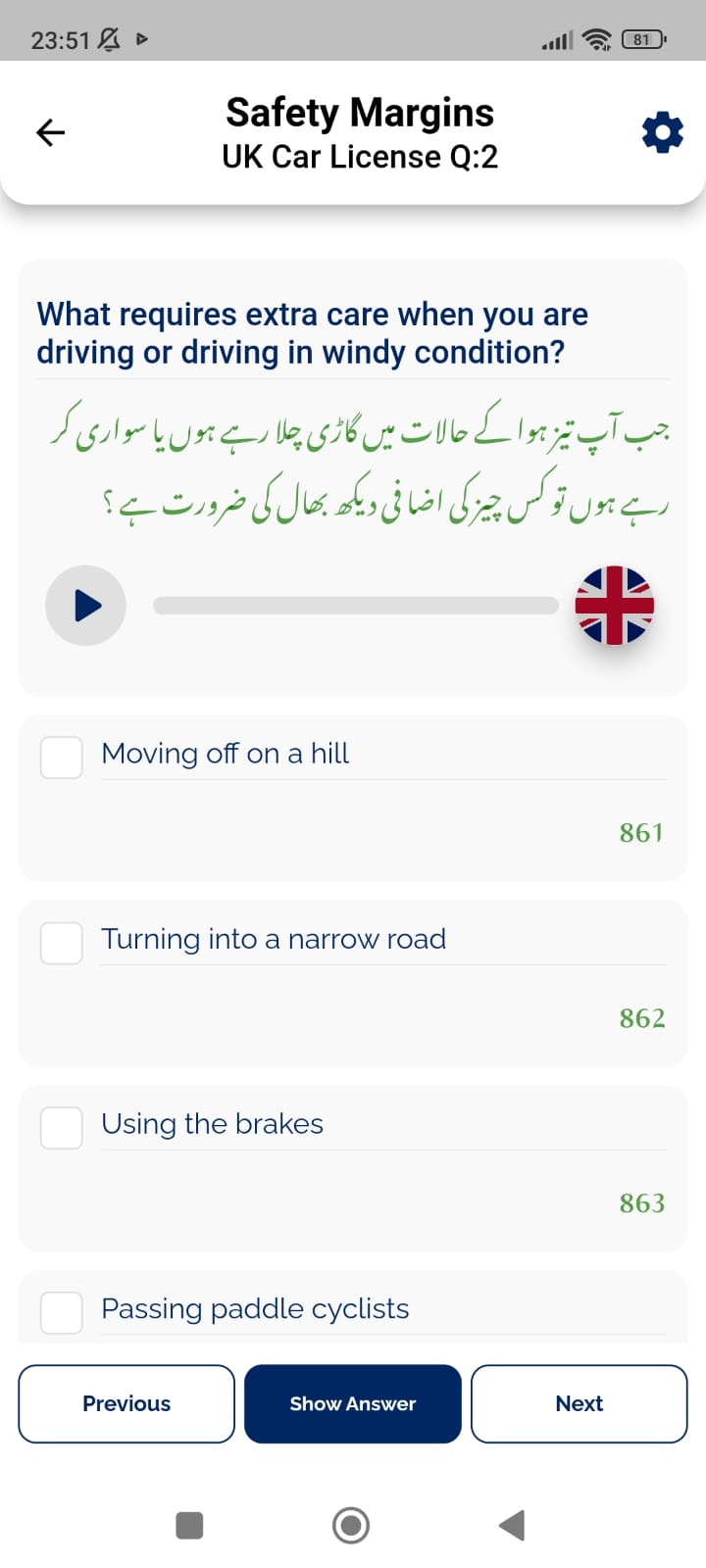Open recent apps from navigation bar
The width and height of the screenshot is (706, 1568).
(189, 1525)
